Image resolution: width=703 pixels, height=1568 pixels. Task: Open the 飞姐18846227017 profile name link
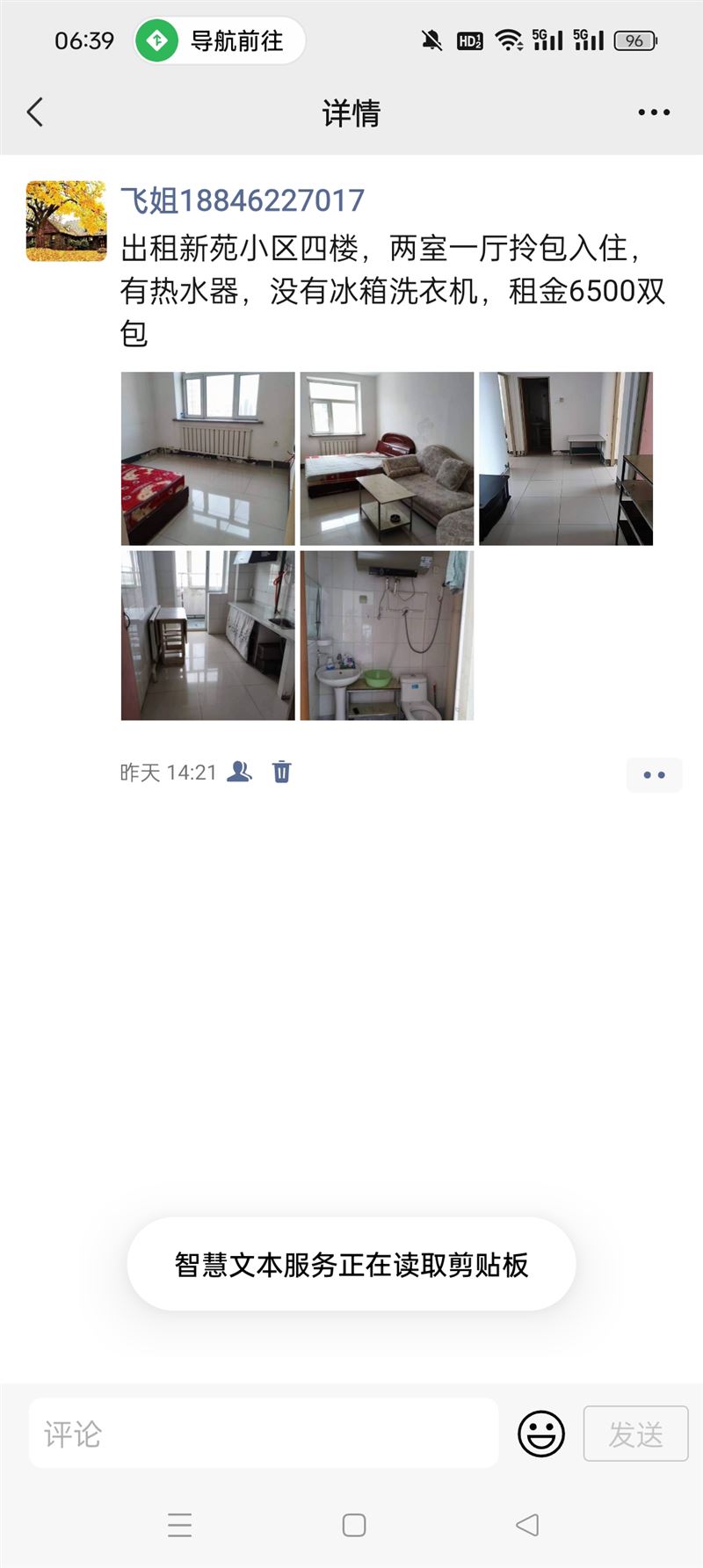pyautogui.click(x=243, y=200)
